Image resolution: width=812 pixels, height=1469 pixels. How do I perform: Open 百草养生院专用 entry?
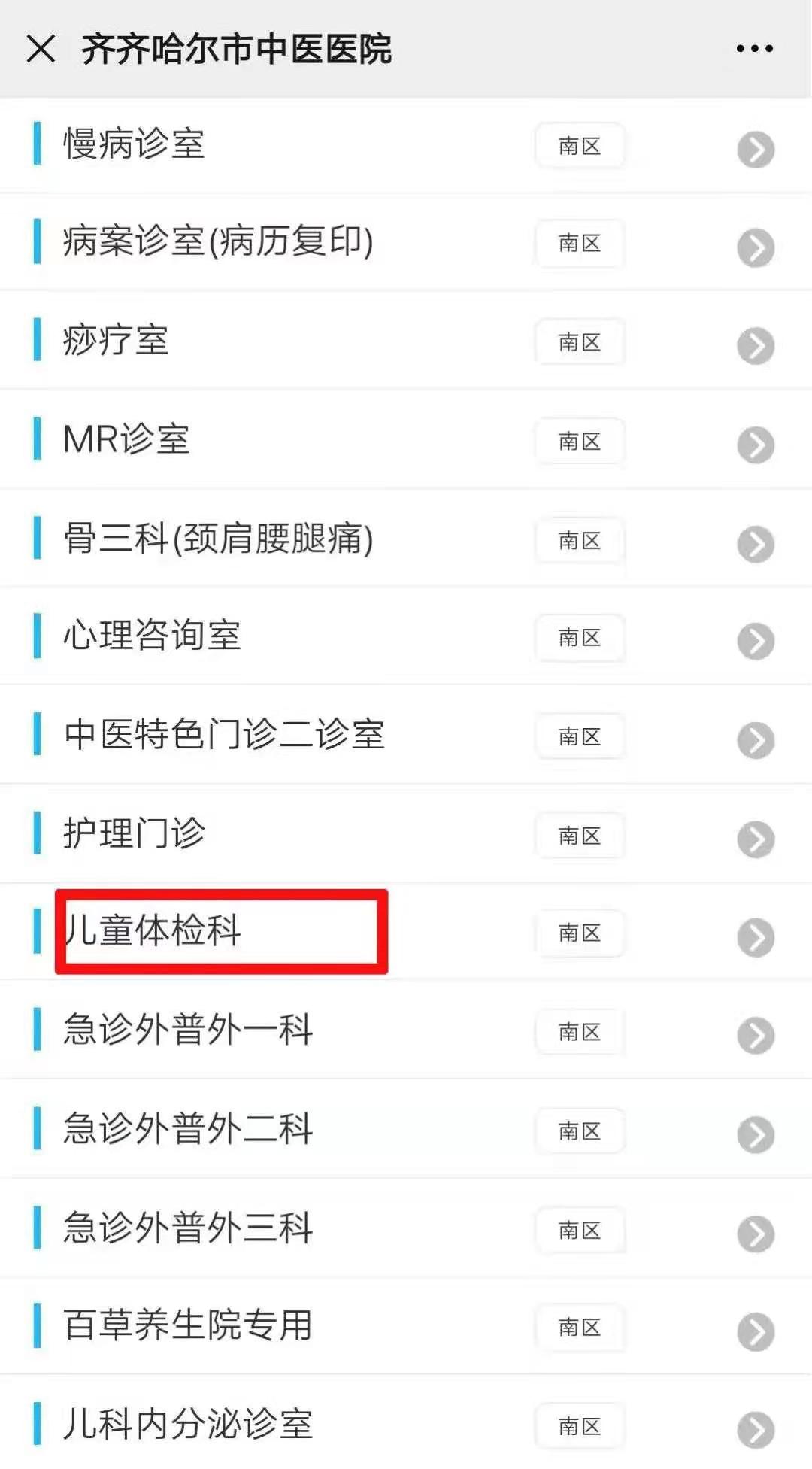(406, 1326)
